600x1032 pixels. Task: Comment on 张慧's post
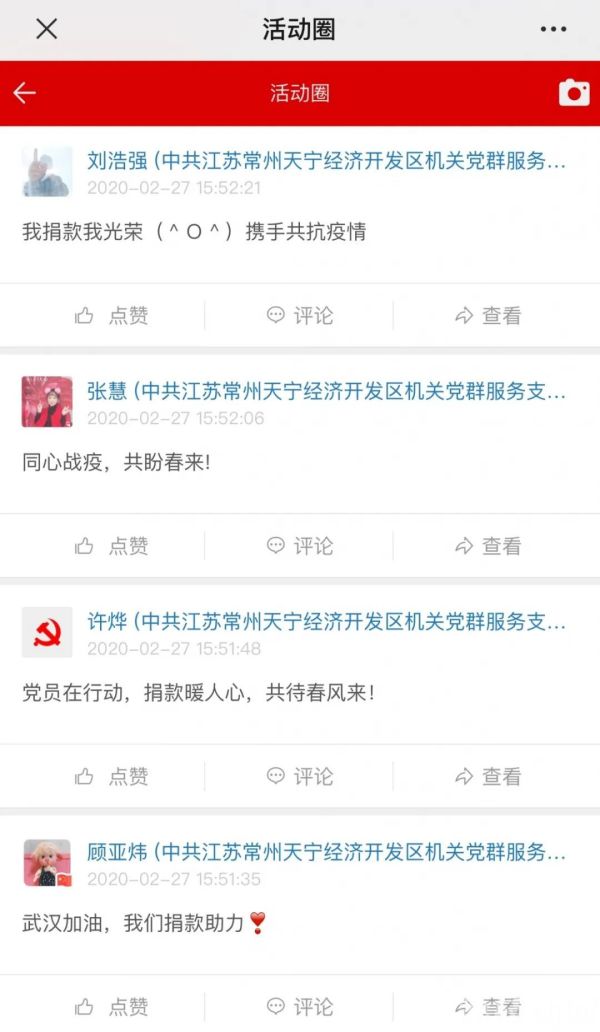[x=299, y=546]
